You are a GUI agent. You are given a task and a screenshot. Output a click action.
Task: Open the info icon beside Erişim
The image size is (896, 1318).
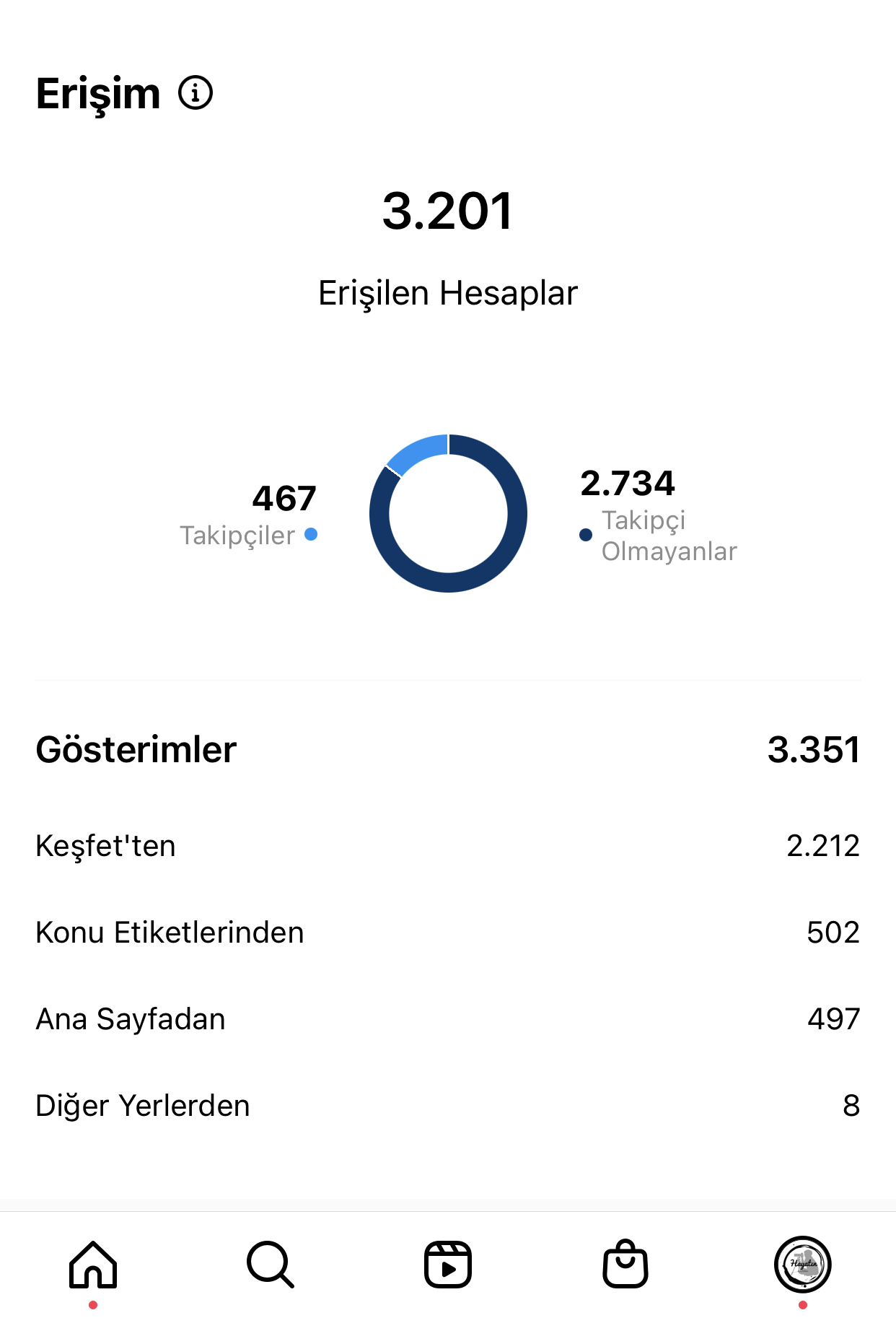(x=196, y=93)
